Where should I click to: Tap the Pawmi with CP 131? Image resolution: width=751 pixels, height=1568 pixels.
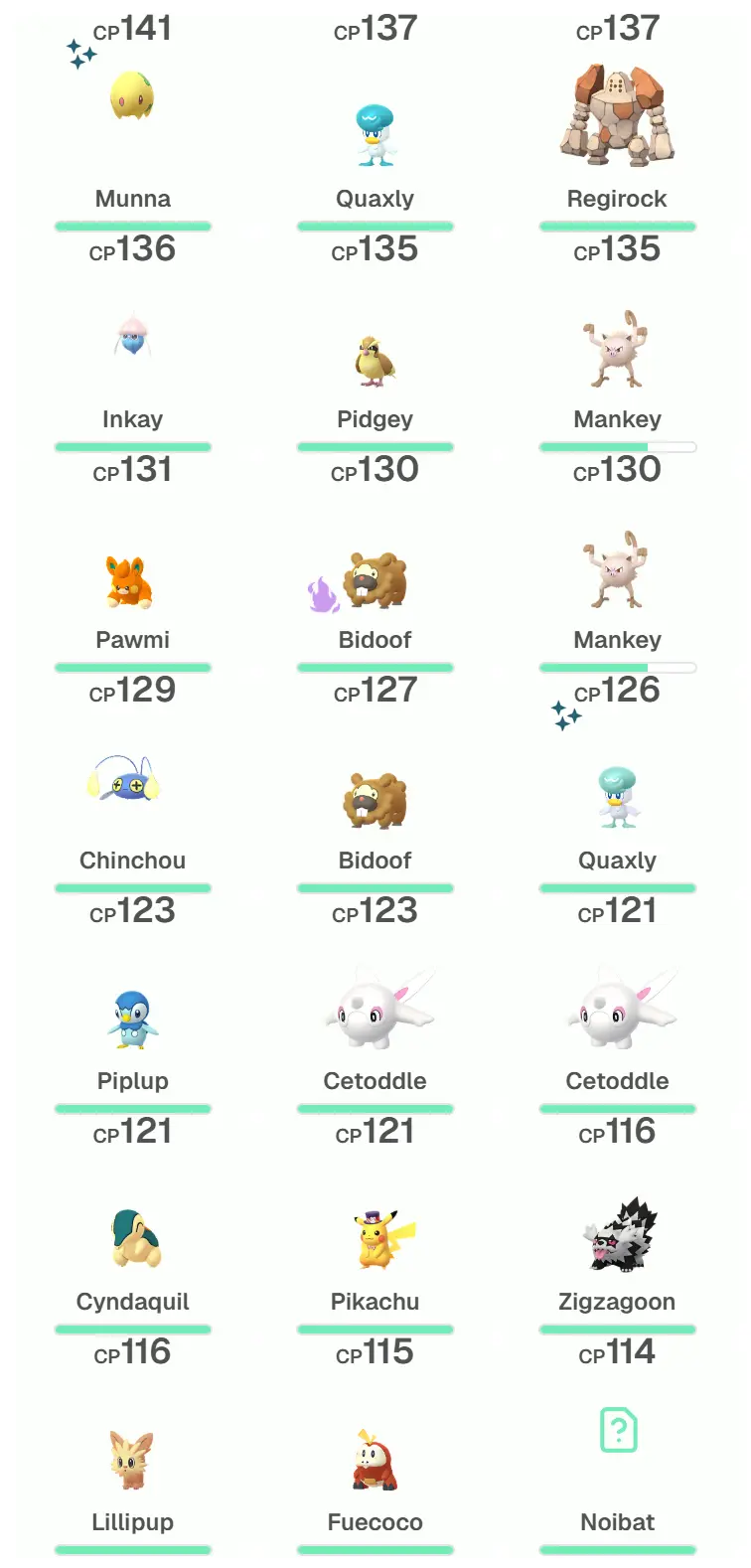click(132, 582)
